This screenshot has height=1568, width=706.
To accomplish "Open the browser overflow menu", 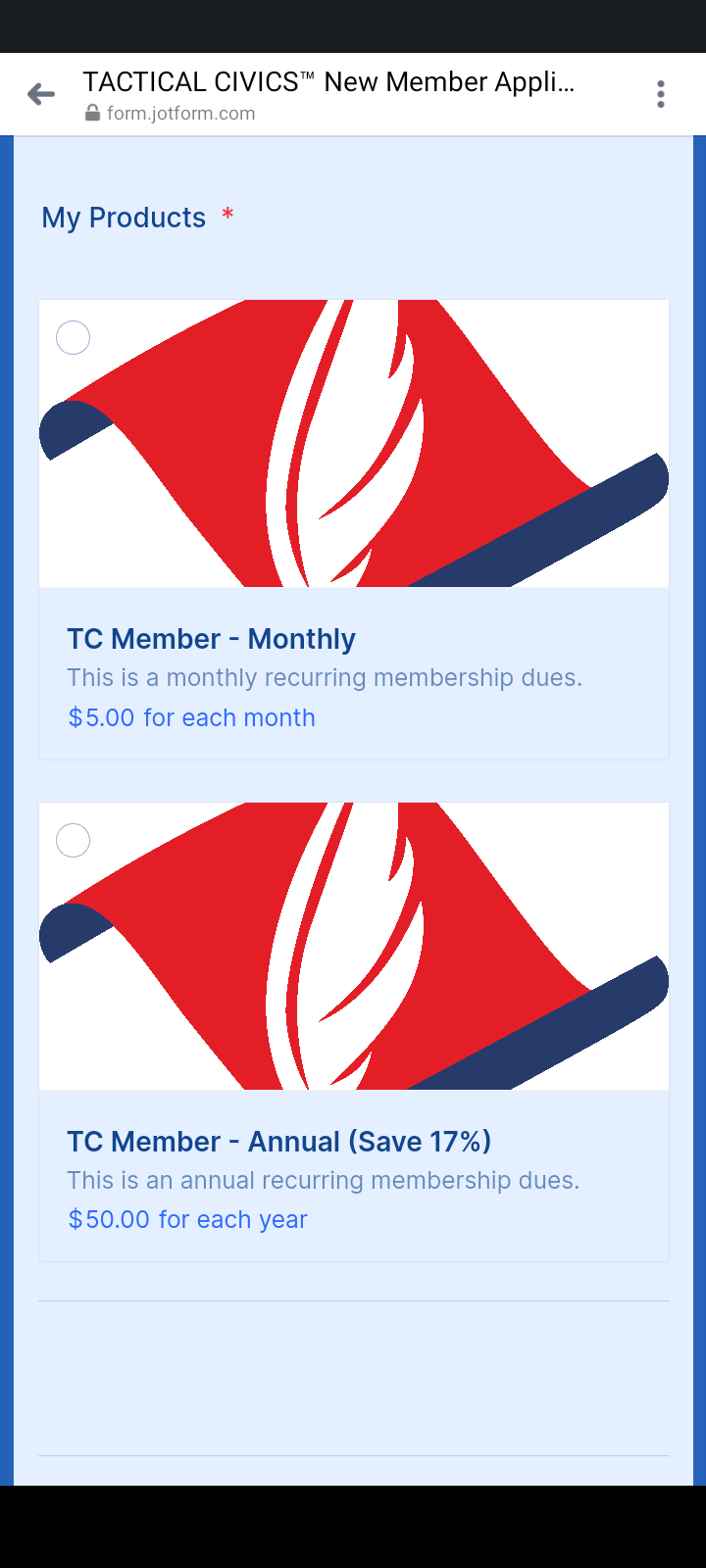I will click(661, 94).
